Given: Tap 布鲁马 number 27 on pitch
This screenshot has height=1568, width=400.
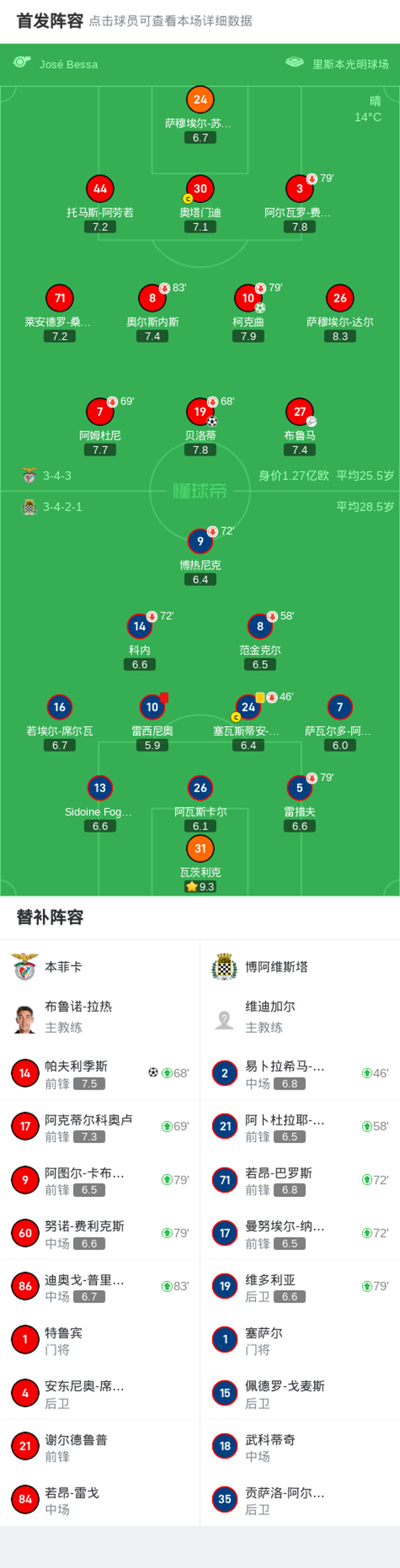Looking at the screenshot, I should pos(299,427).
